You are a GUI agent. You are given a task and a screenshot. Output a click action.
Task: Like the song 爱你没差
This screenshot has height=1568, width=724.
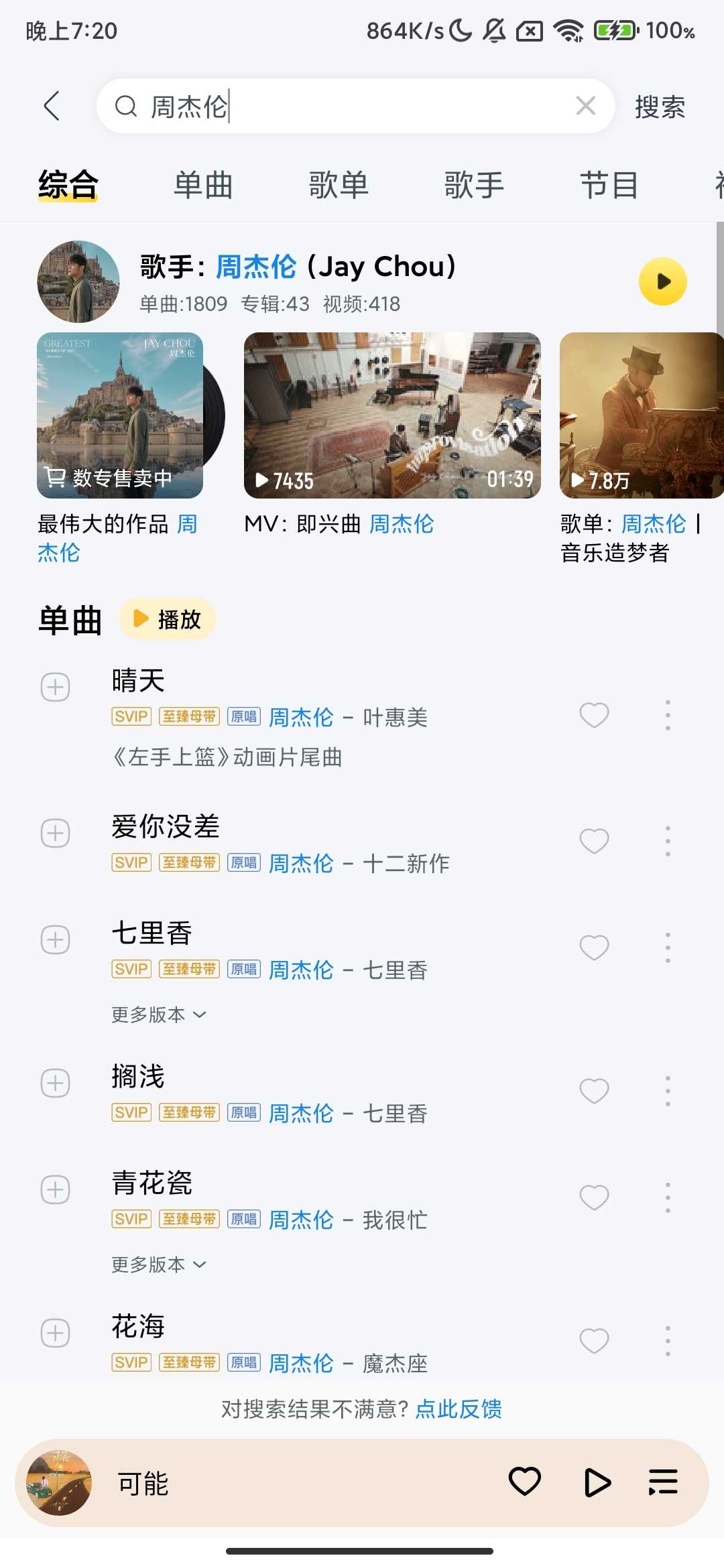coord(594,840)
